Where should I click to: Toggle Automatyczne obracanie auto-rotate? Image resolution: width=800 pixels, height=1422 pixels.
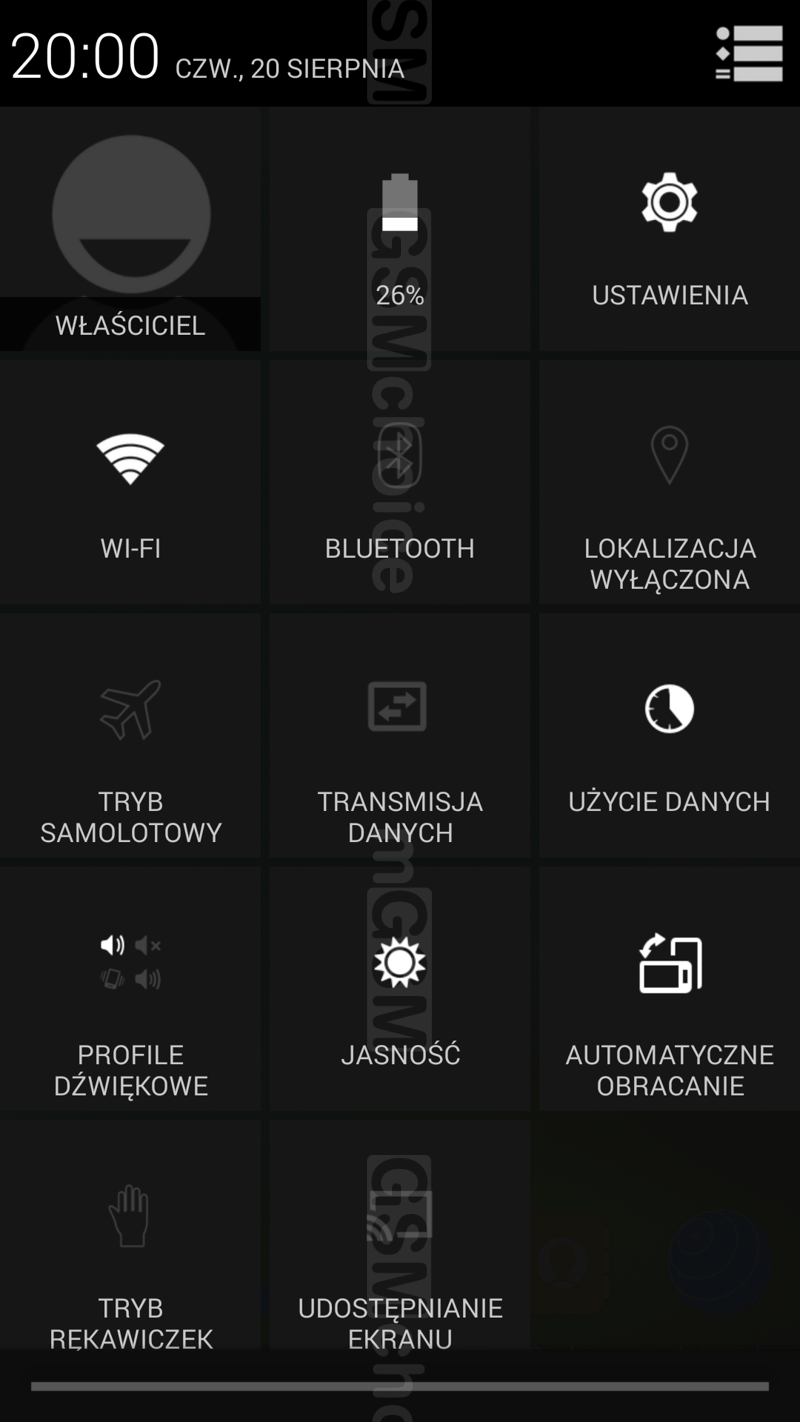670,988
